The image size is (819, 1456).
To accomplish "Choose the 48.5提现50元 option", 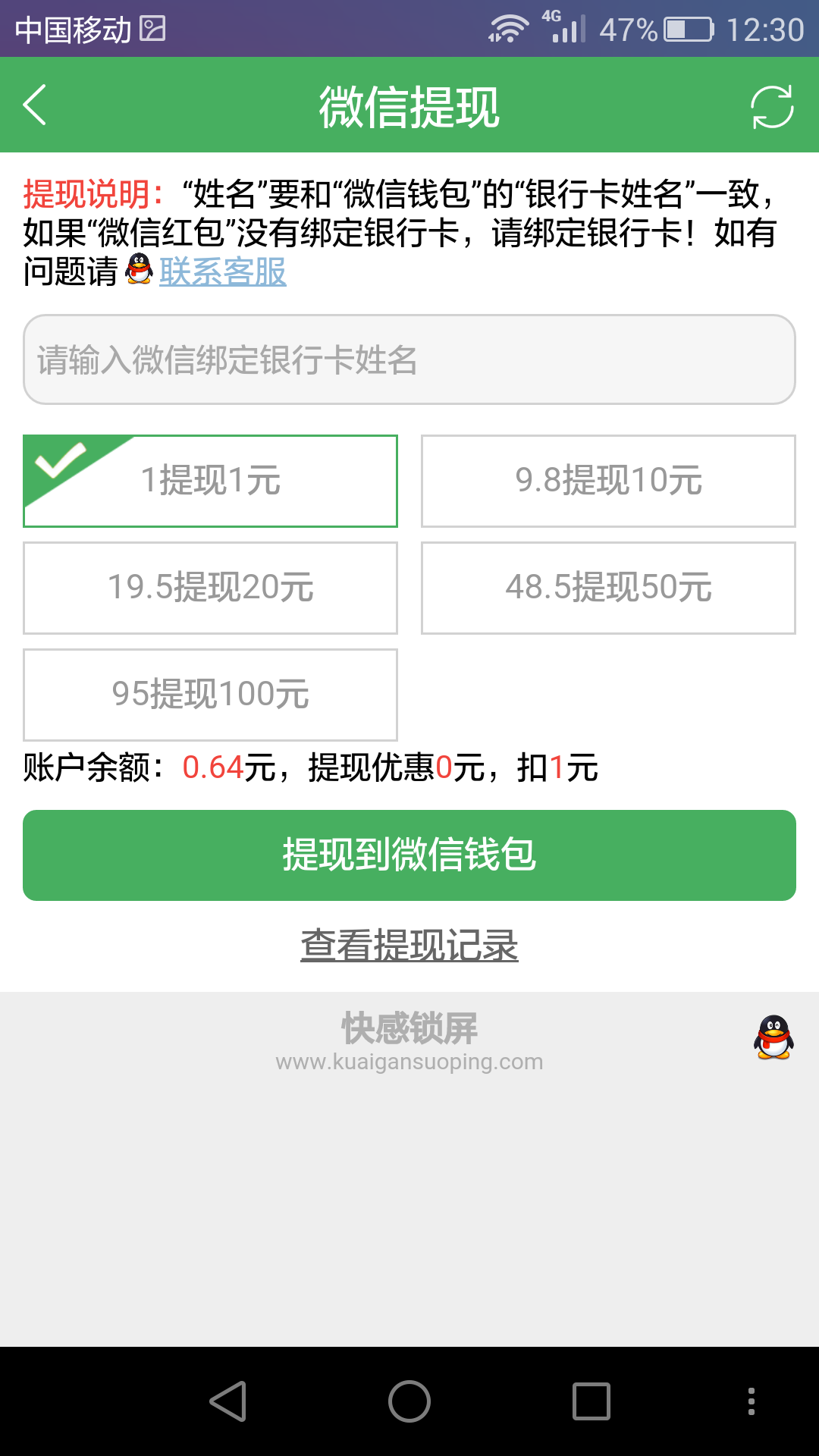I will (608, 588).
